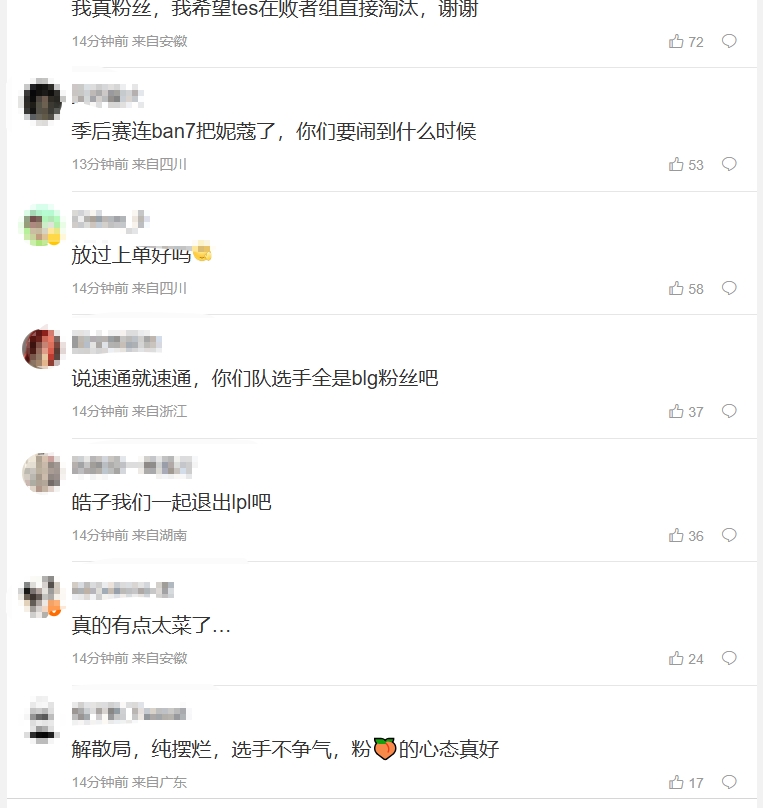
Task: Like the 皓子我们一起退出lpl吧 comment
Action: click(677, 535)
